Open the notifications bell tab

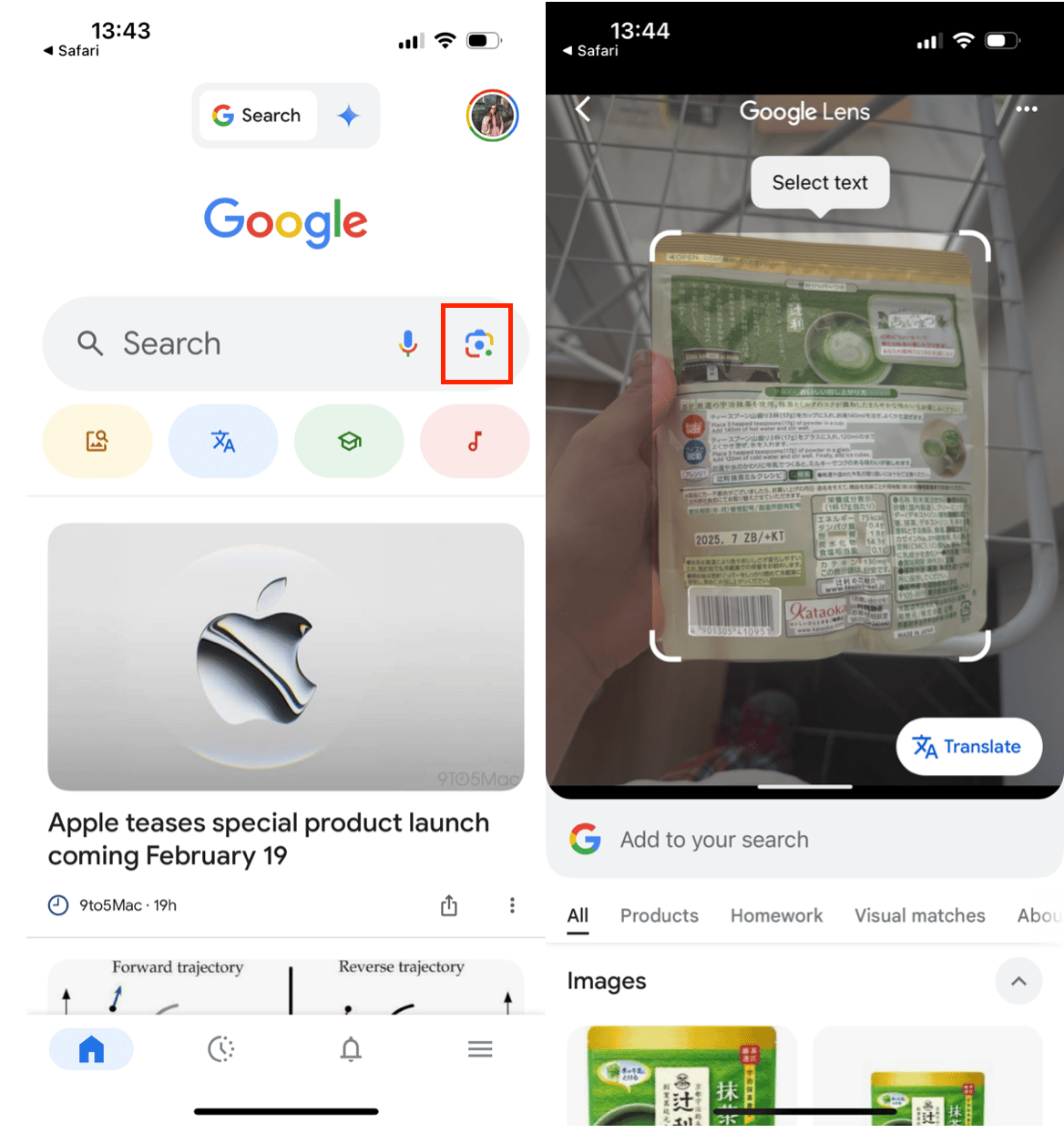point(351,1049)
